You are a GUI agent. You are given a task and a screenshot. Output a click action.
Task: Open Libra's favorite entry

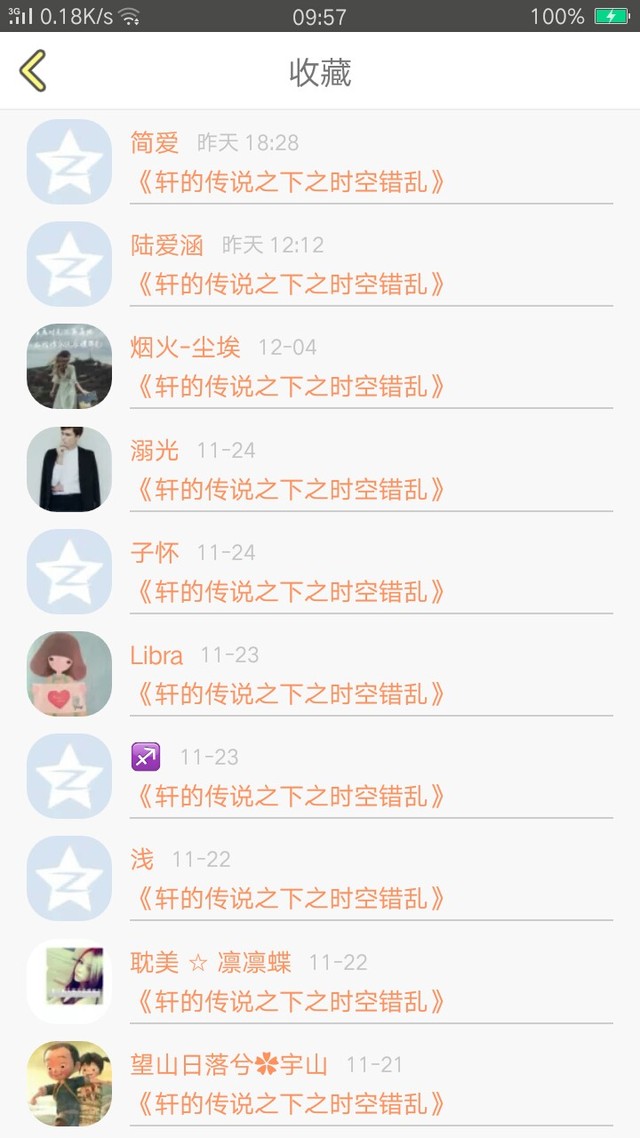[320, 674]
